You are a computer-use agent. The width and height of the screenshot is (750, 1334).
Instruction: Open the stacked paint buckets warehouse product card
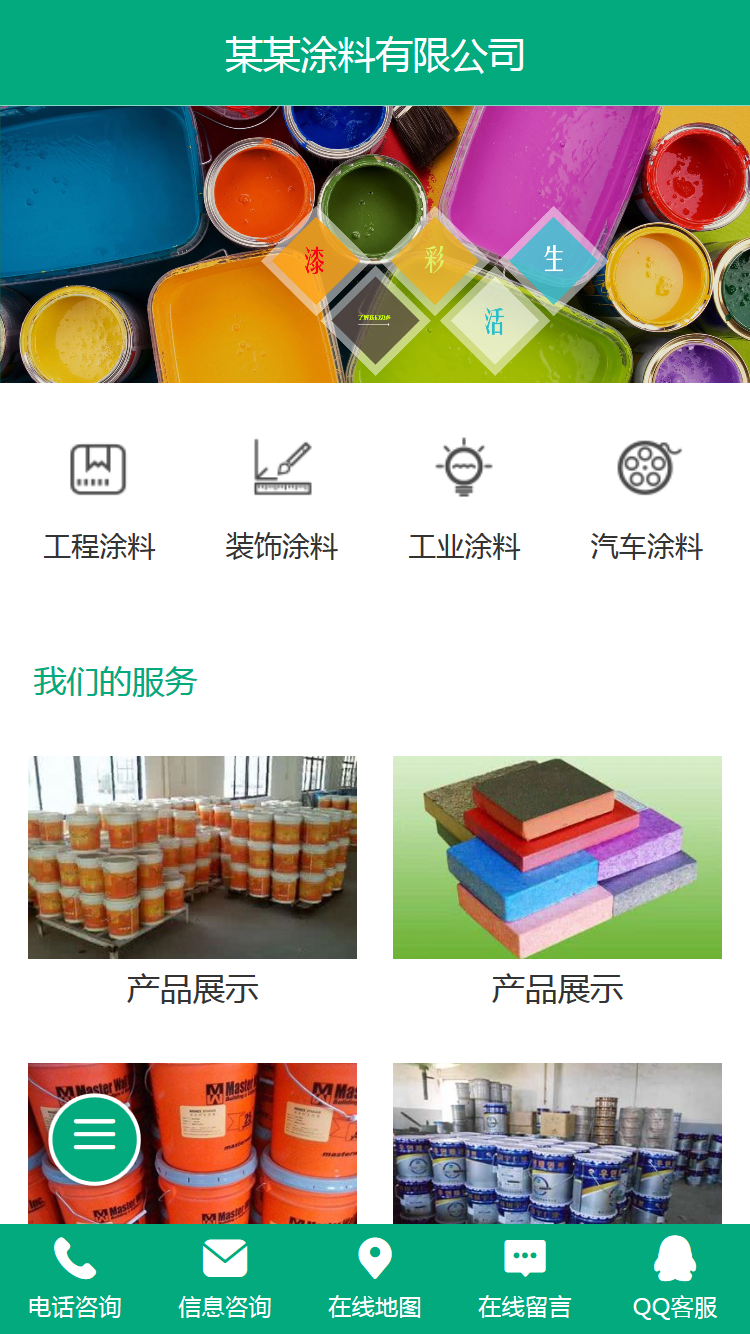click(x=192, y=857)
